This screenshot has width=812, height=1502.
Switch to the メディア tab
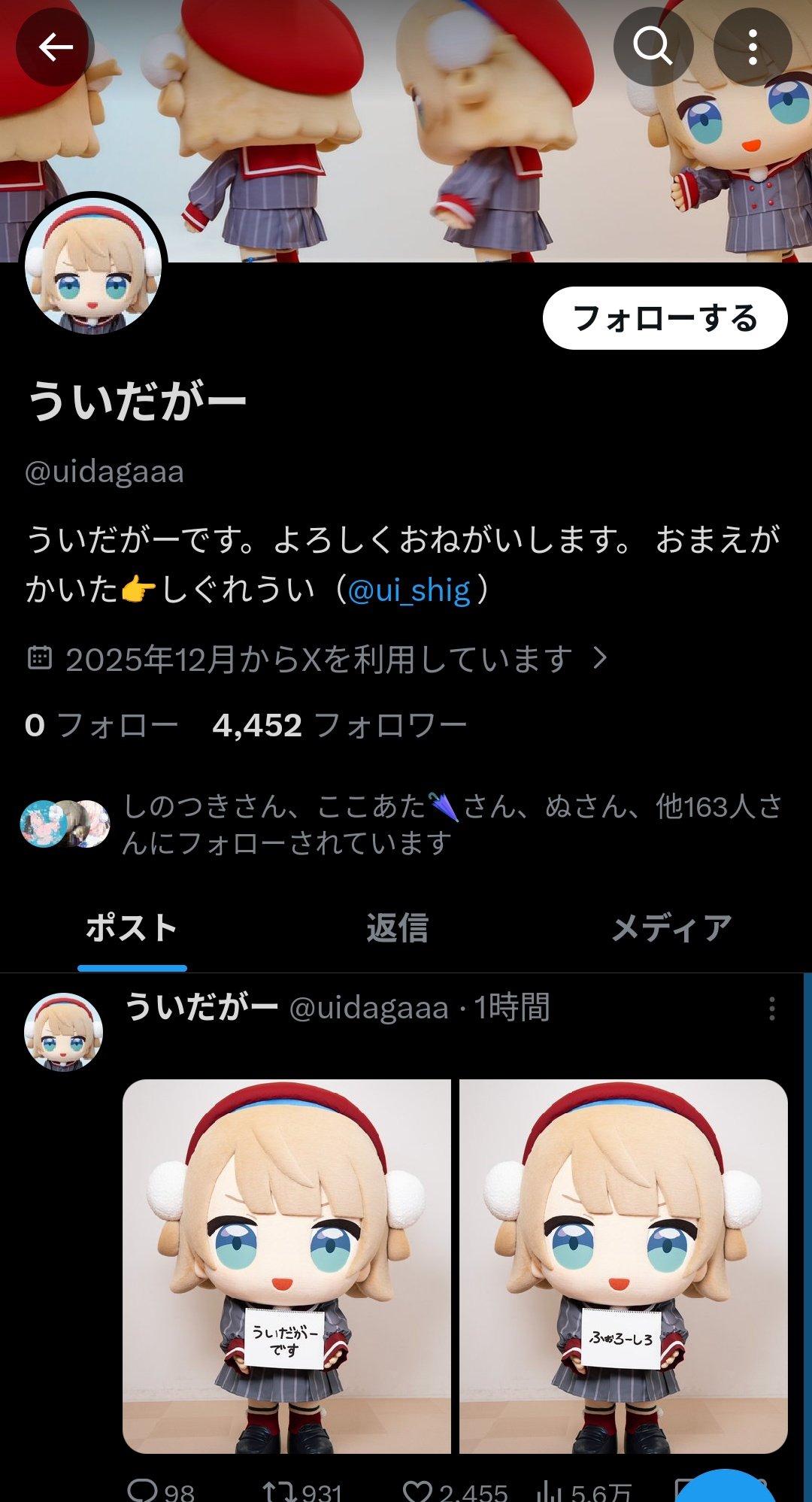click(x=671, y=928)
